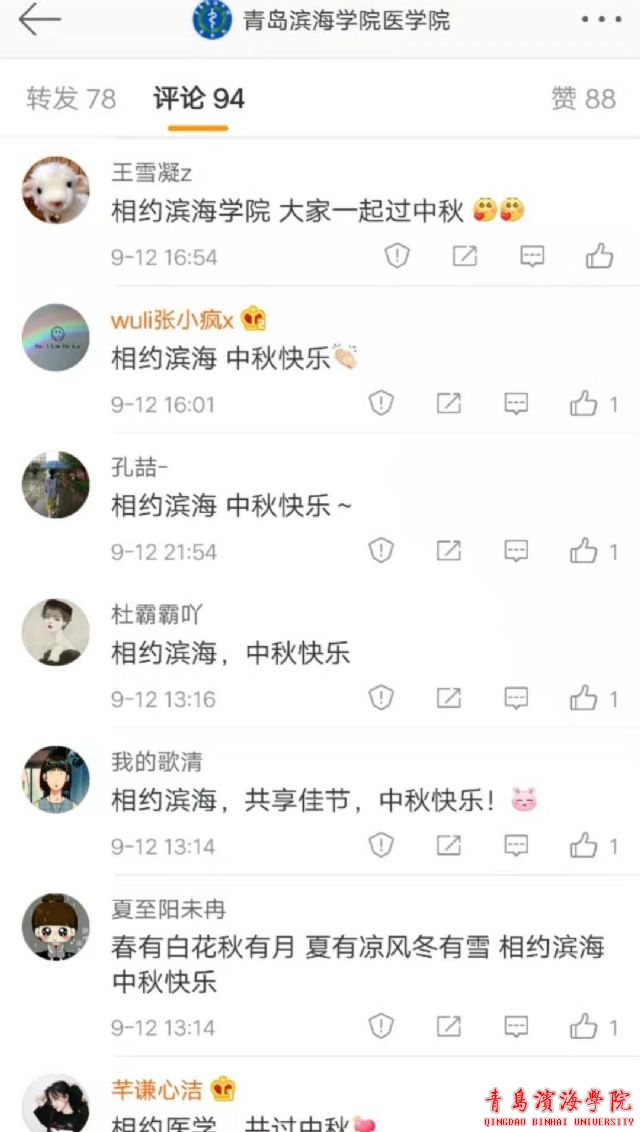Image resolution: width=640 pixels, height=1132 pixels.
Task: Like 夏至阳未冉's comment
Action: tap(584, 1027)
